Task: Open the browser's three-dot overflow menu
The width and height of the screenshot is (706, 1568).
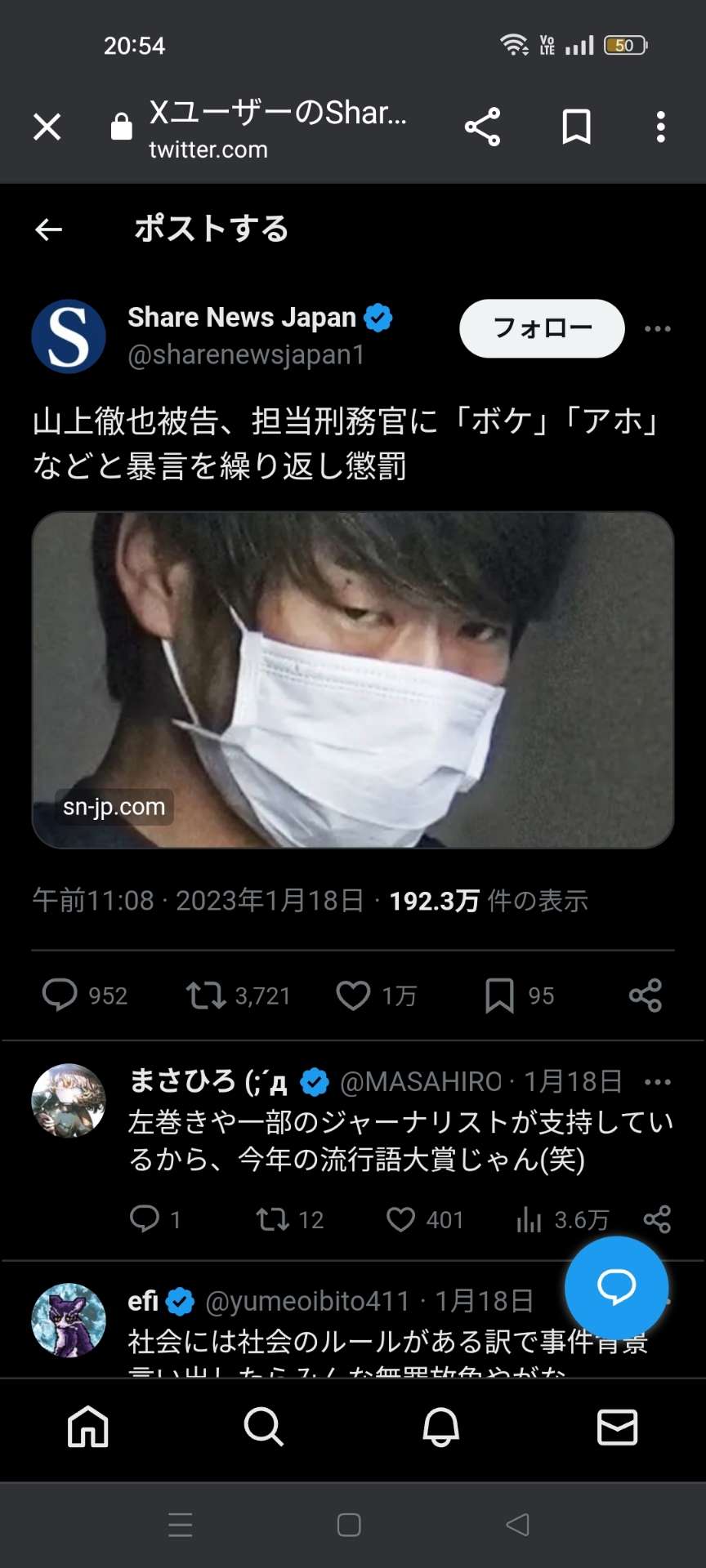Action: (x=660, y=127)
